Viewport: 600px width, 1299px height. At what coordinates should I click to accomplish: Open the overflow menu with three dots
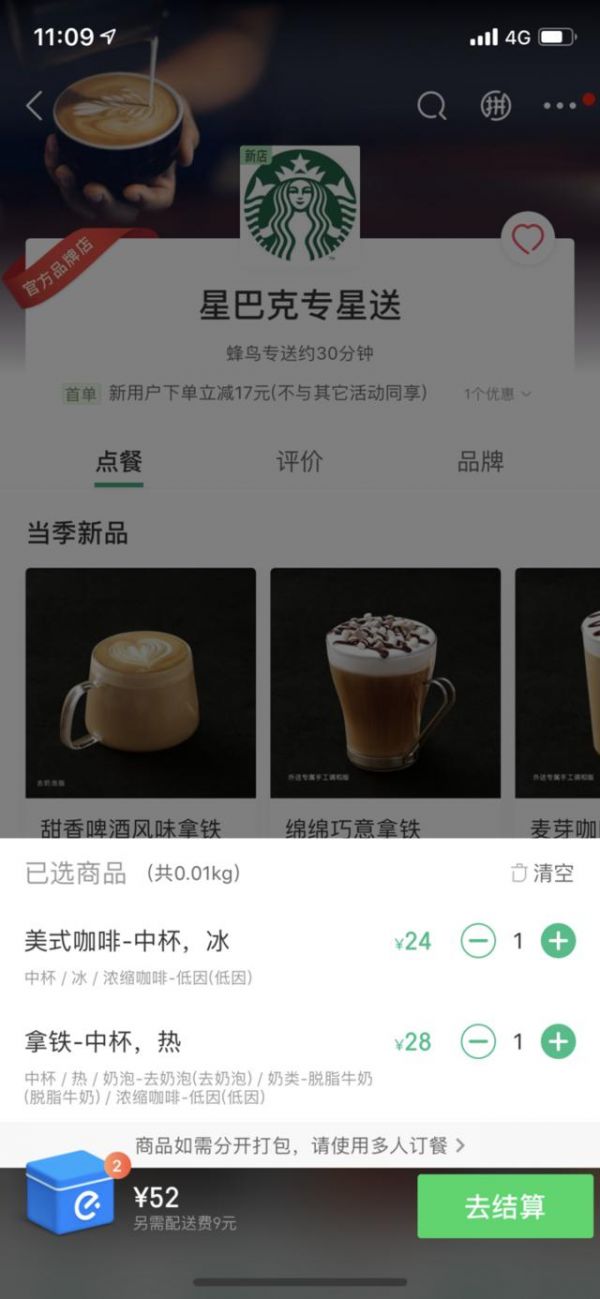[560, 105]
